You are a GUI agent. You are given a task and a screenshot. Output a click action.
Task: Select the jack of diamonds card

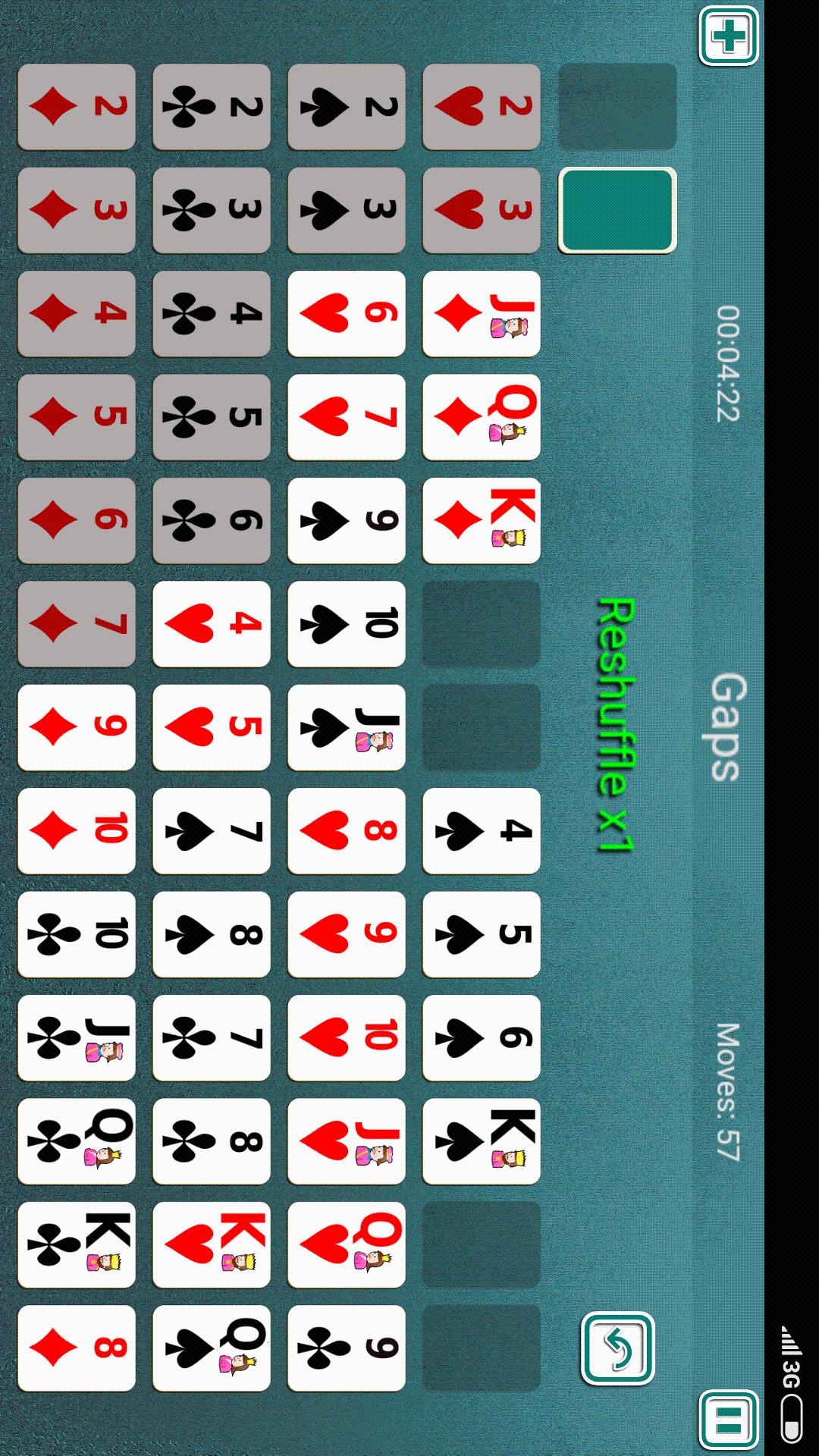(482, 314)
